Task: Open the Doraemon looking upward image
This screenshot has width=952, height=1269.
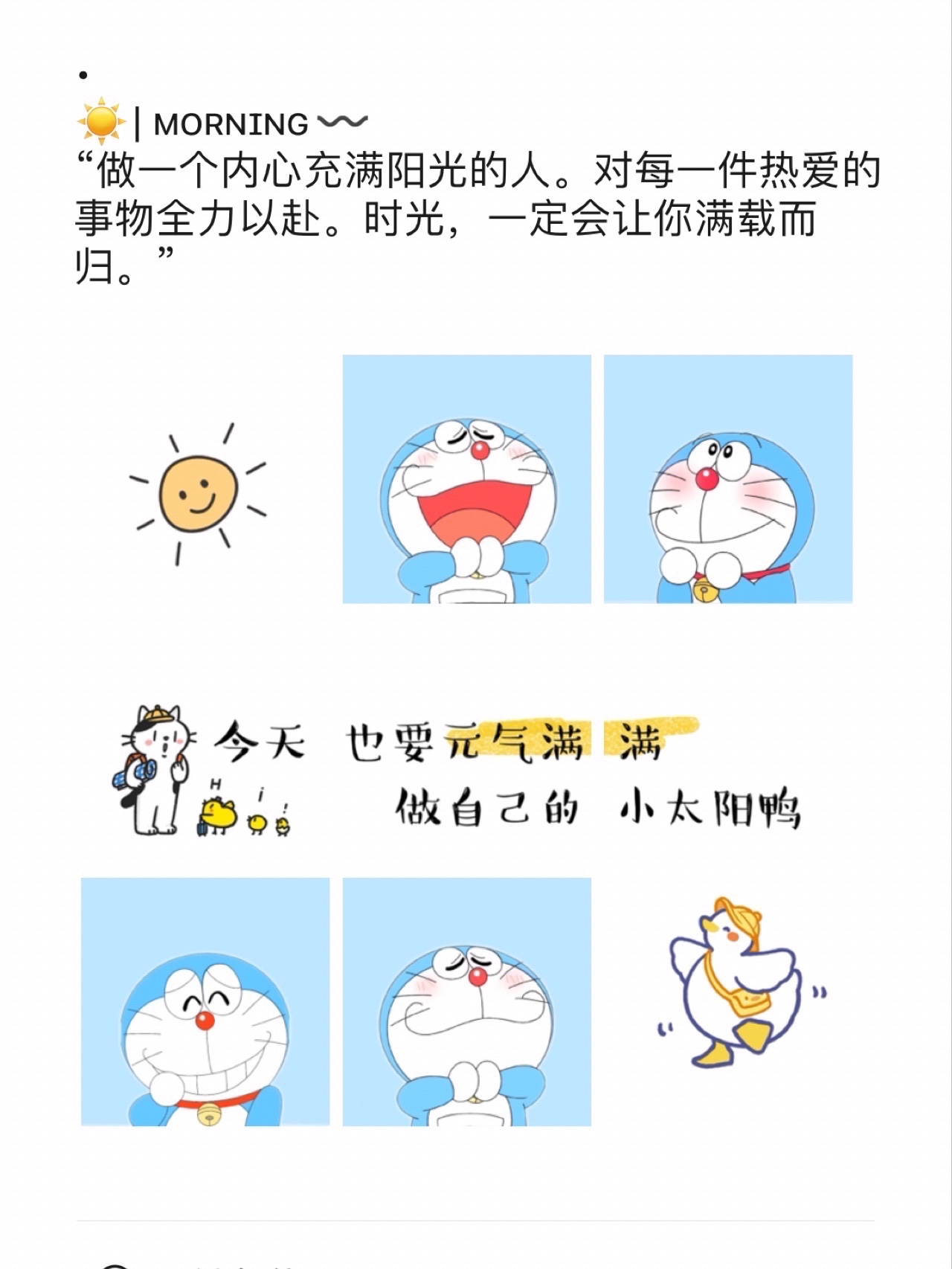Action: coord(727,480)
